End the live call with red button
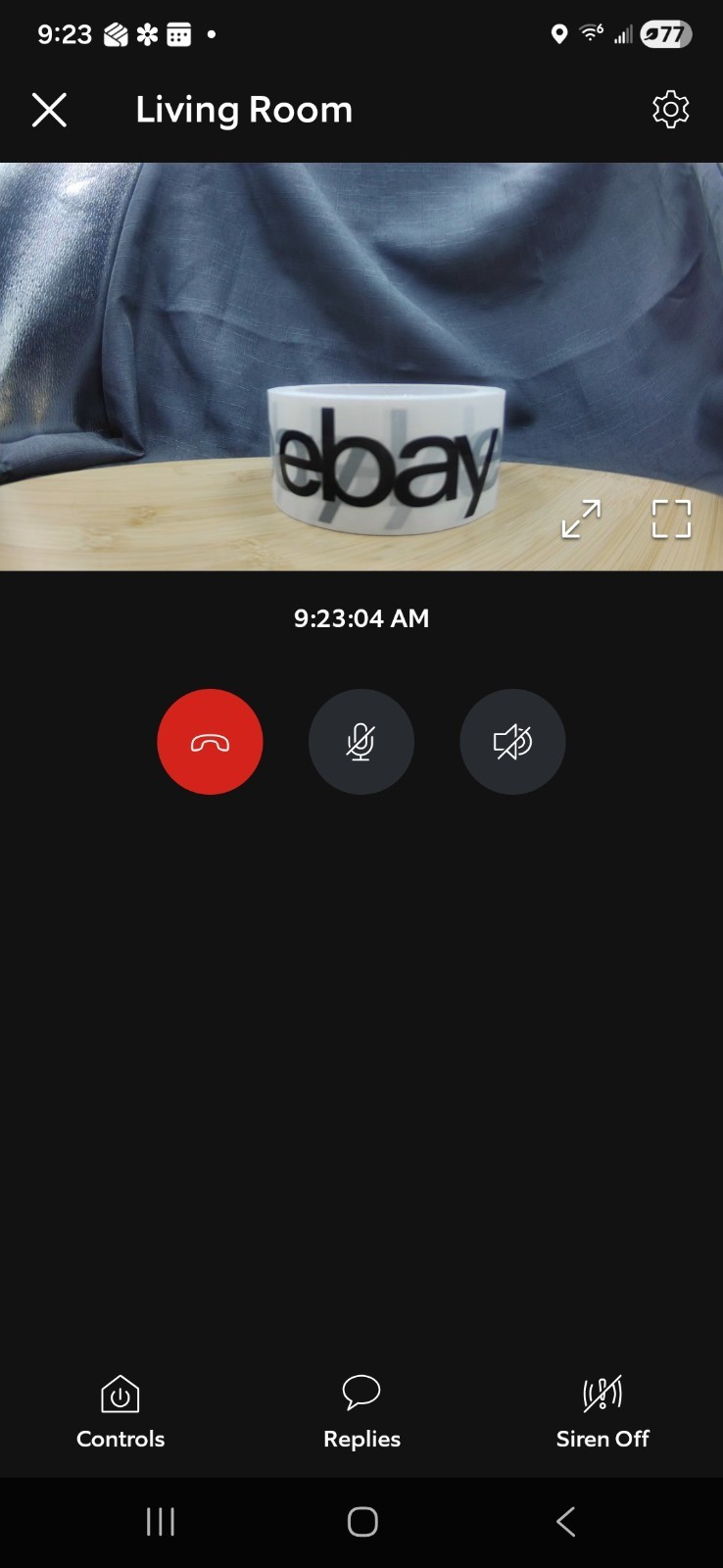Screen dimensions: 723x1568 [x=210, y=742]
